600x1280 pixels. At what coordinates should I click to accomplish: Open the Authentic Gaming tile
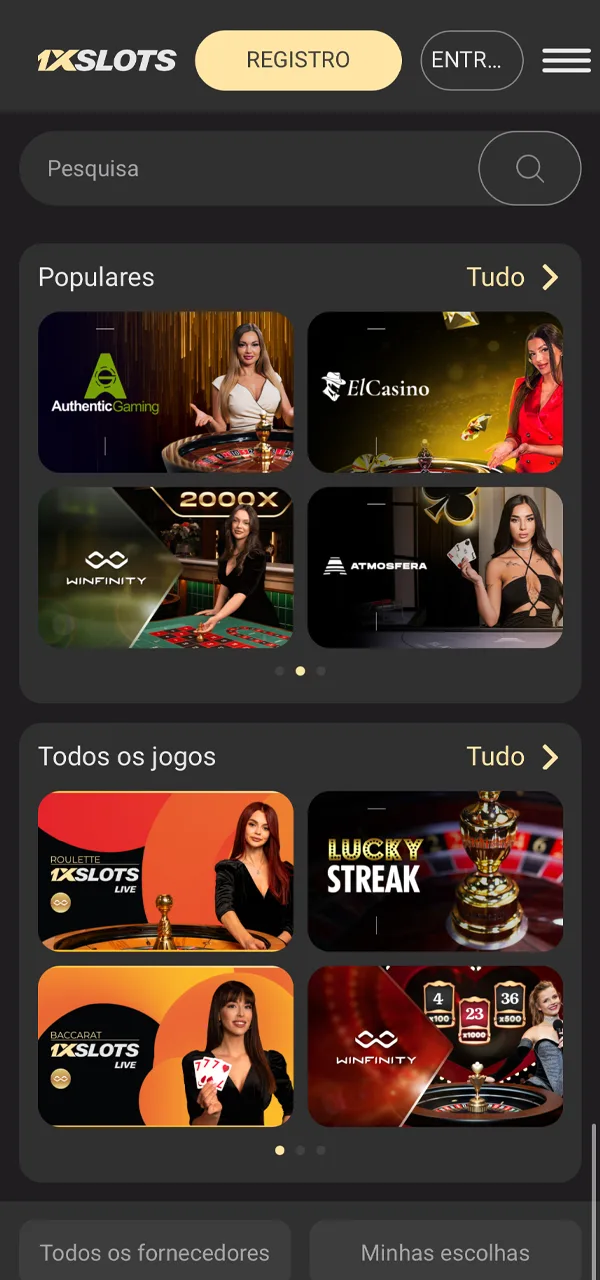click(166, 392)
